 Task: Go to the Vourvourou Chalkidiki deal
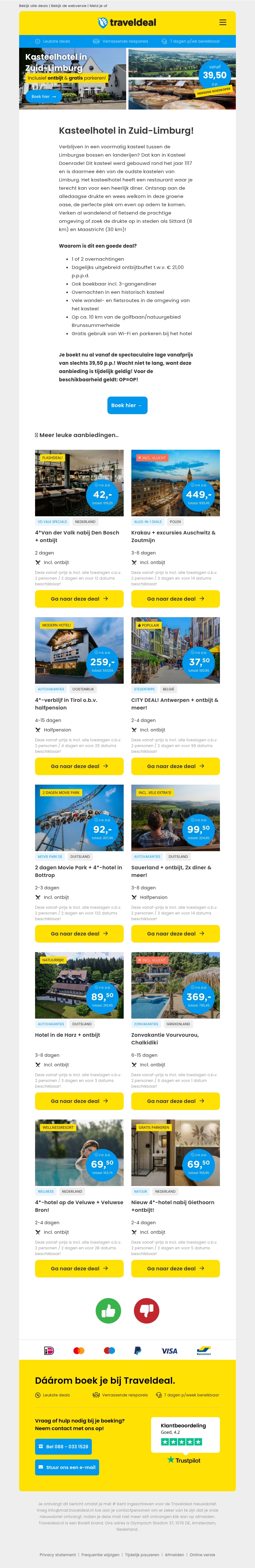coord(175,1100)
